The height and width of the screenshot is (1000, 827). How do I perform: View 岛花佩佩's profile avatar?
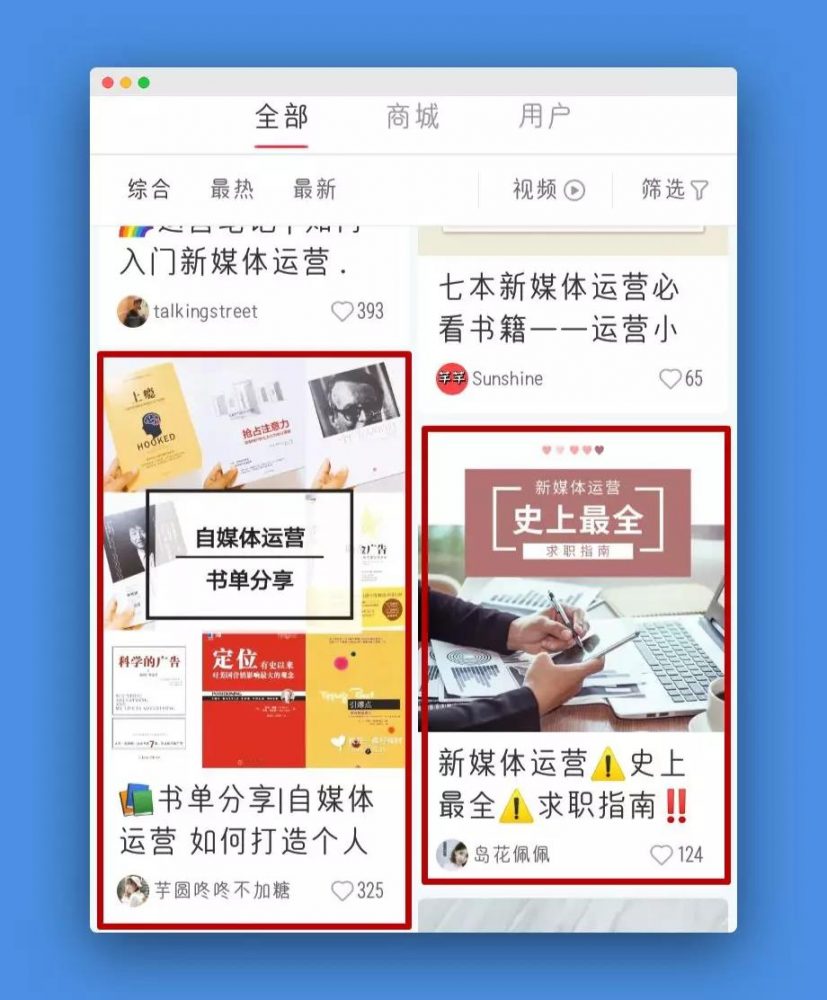pos(452,855)
